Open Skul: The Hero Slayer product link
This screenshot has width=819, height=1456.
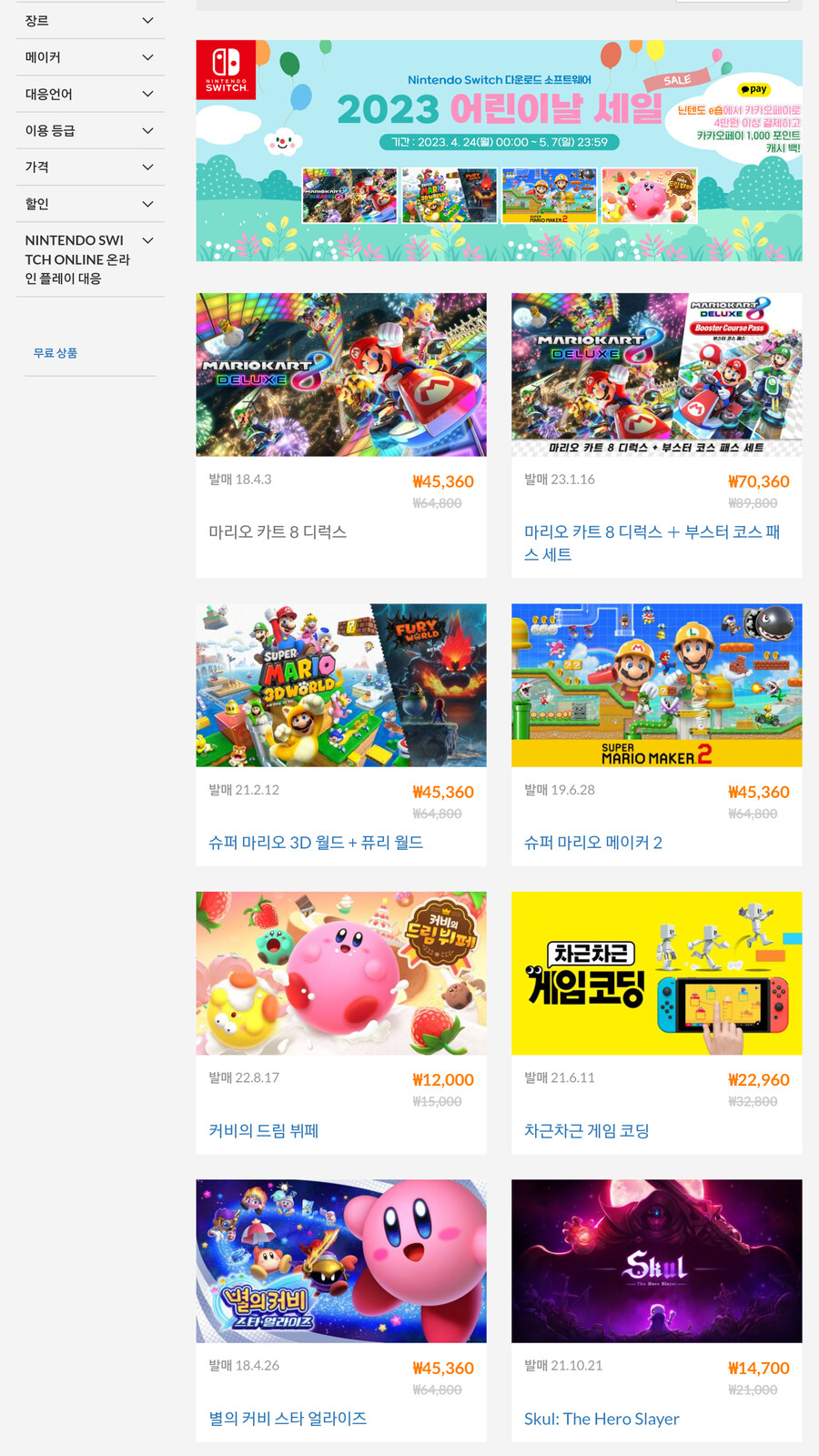click(601, 1419)
